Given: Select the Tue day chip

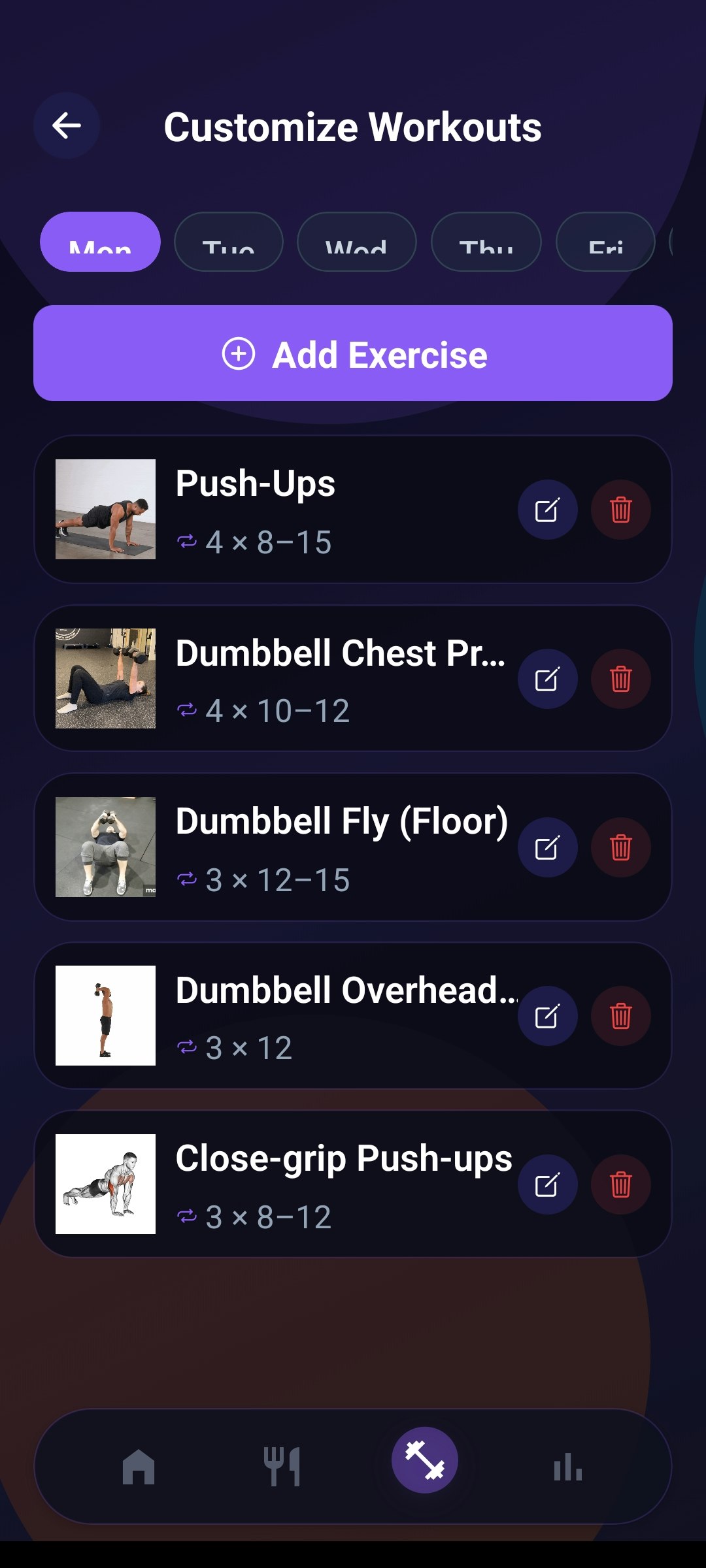Looking at the screenshot, I should (228, 242).
